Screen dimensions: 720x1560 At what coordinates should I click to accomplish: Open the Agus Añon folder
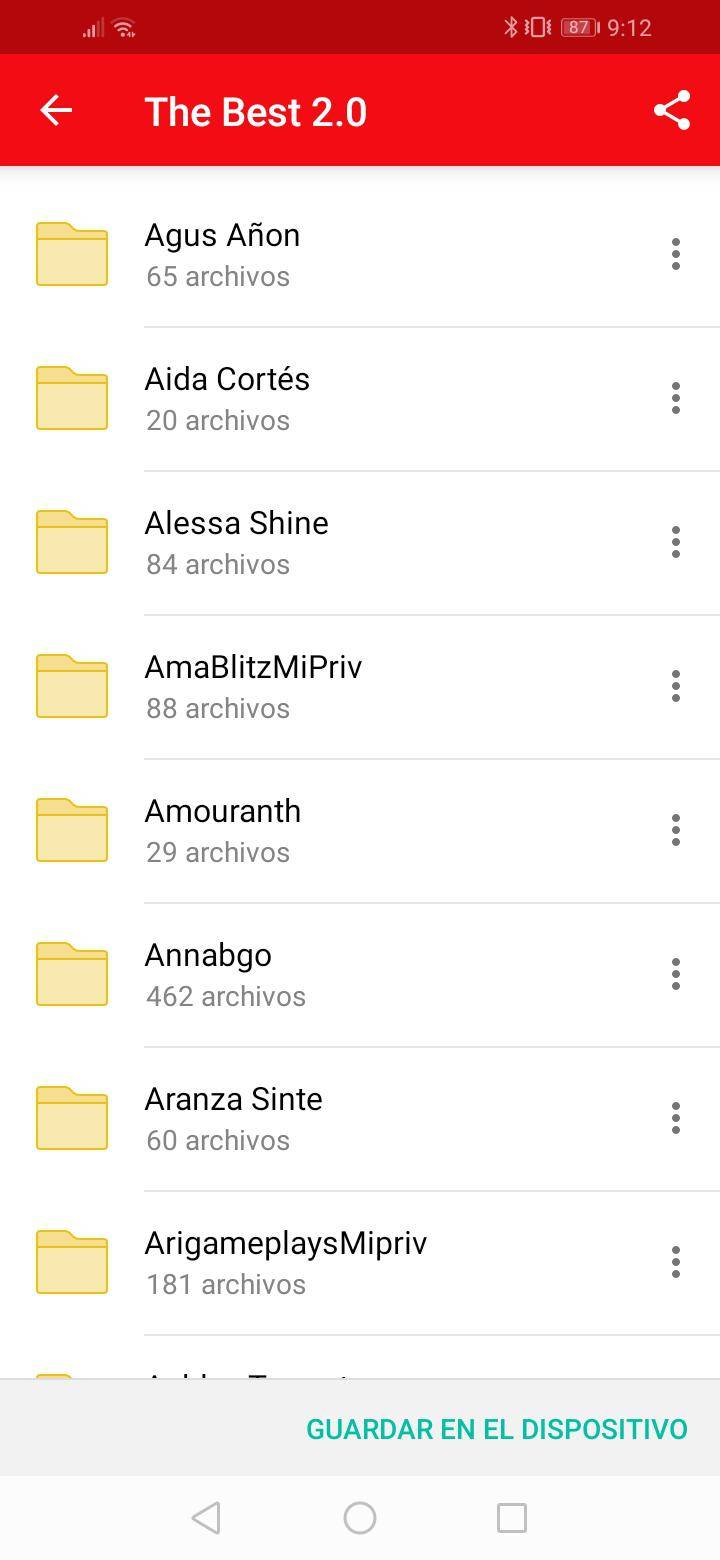[222, 254]
